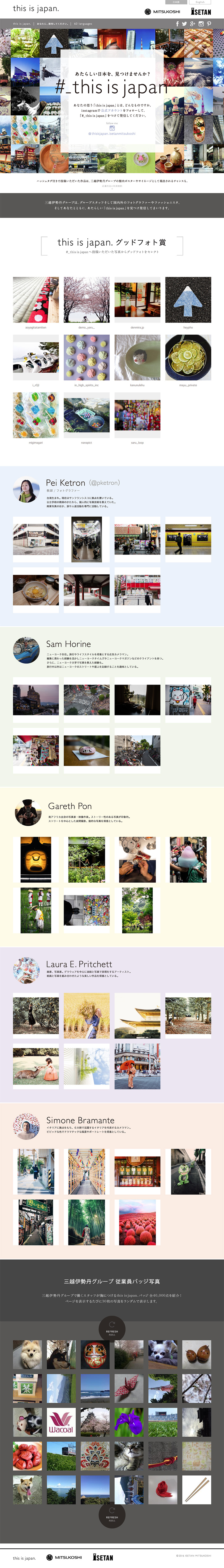
Task: Switch the site language to English
Action: pyautogui.click(x=200, y=3)
